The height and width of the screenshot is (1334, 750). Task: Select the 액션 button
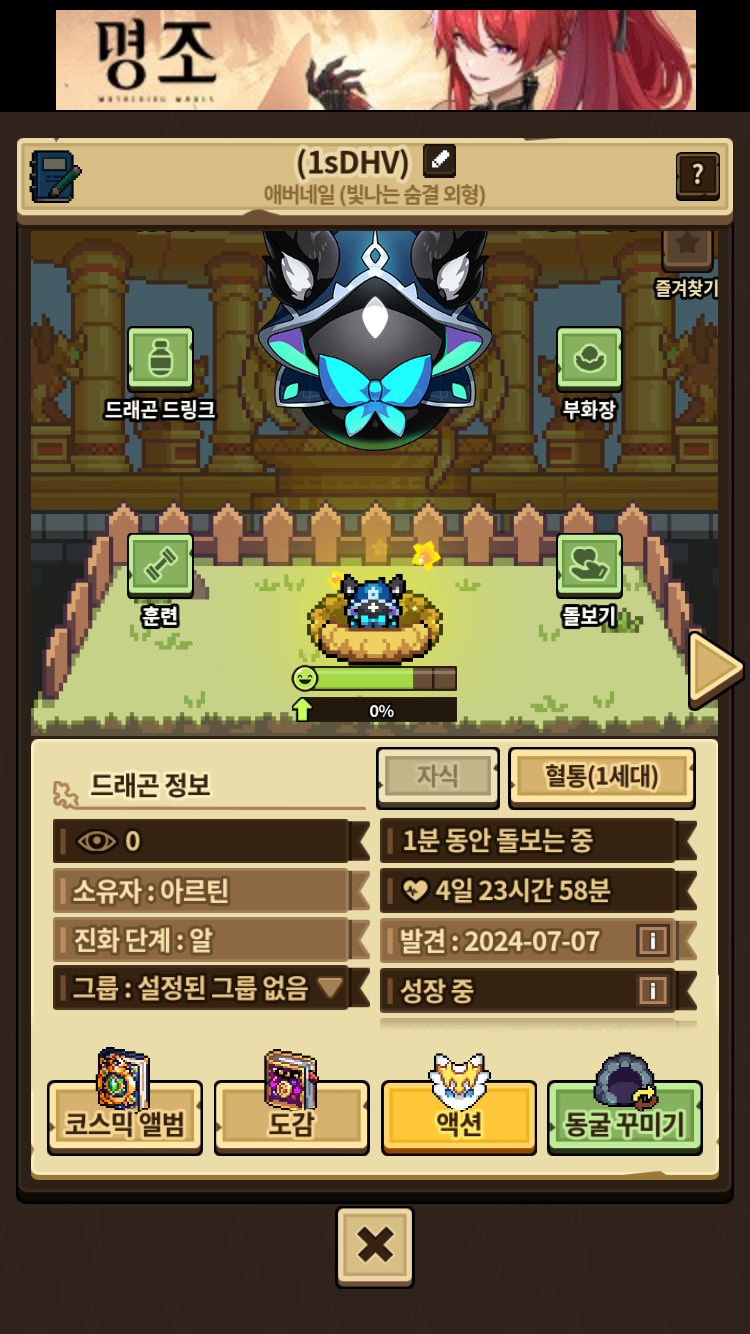[459, 1118]
